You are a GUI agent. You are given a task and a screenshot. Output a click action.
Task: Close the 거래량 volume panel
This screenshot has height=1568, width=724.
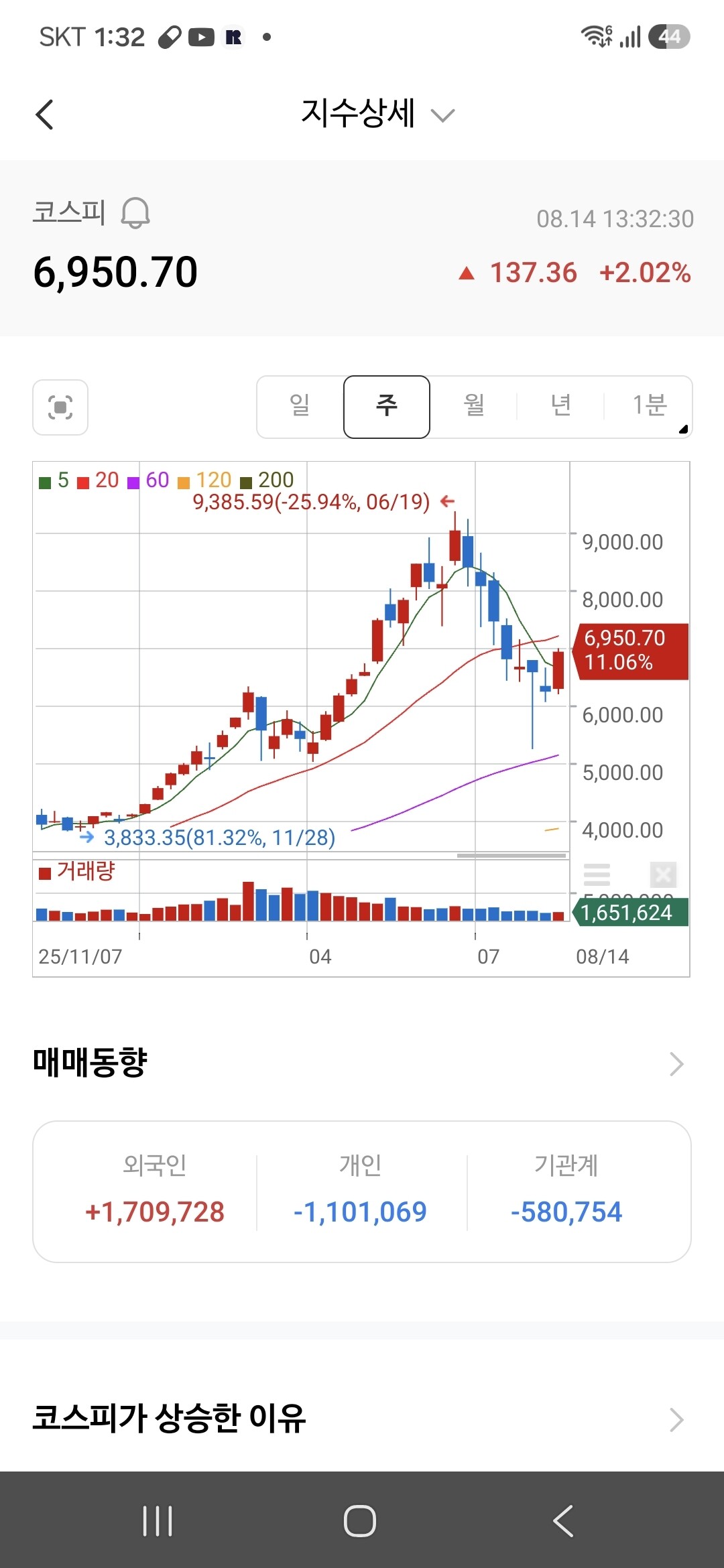[663, 874]
